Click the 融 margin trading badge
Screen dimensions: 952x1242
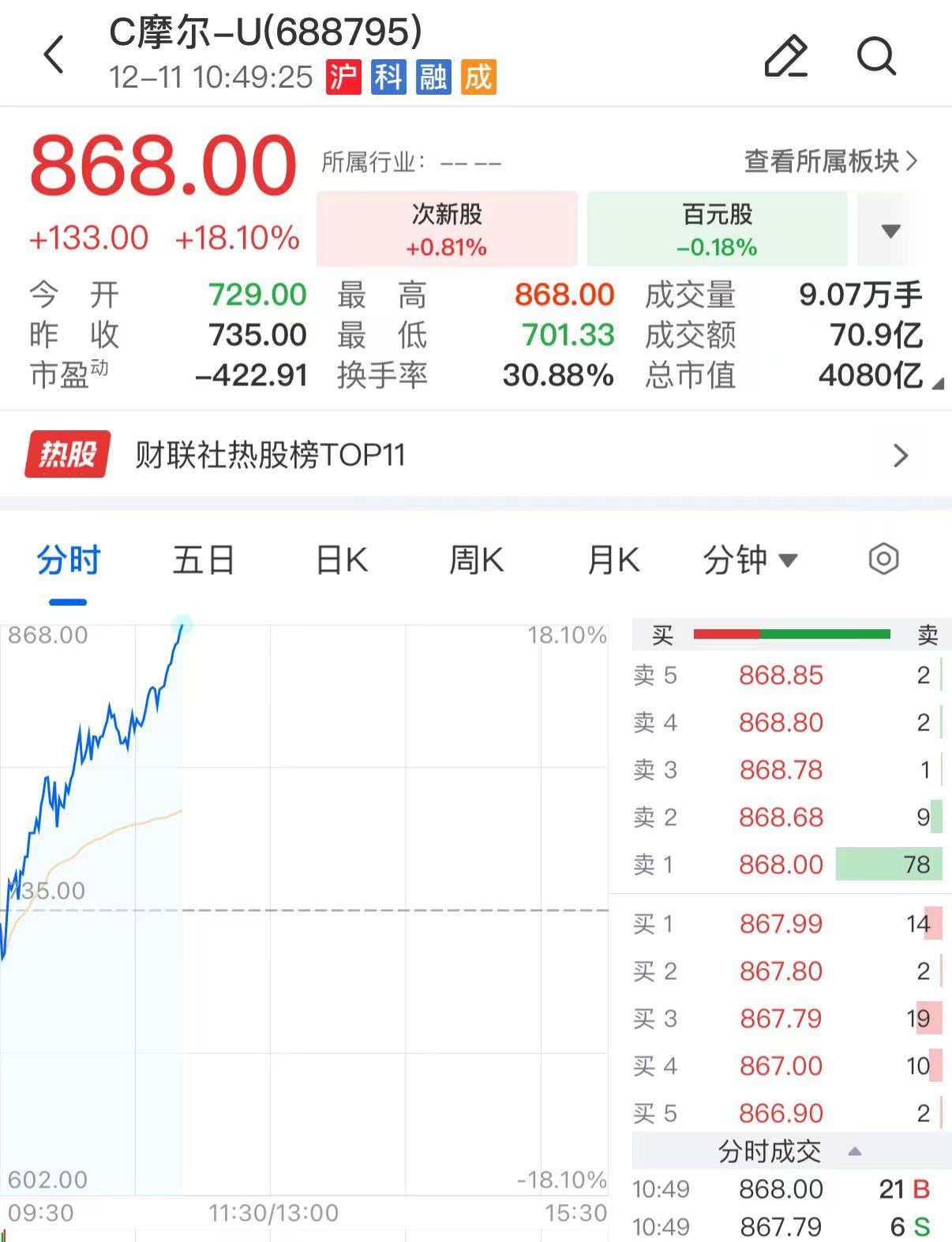coord(433,77)
